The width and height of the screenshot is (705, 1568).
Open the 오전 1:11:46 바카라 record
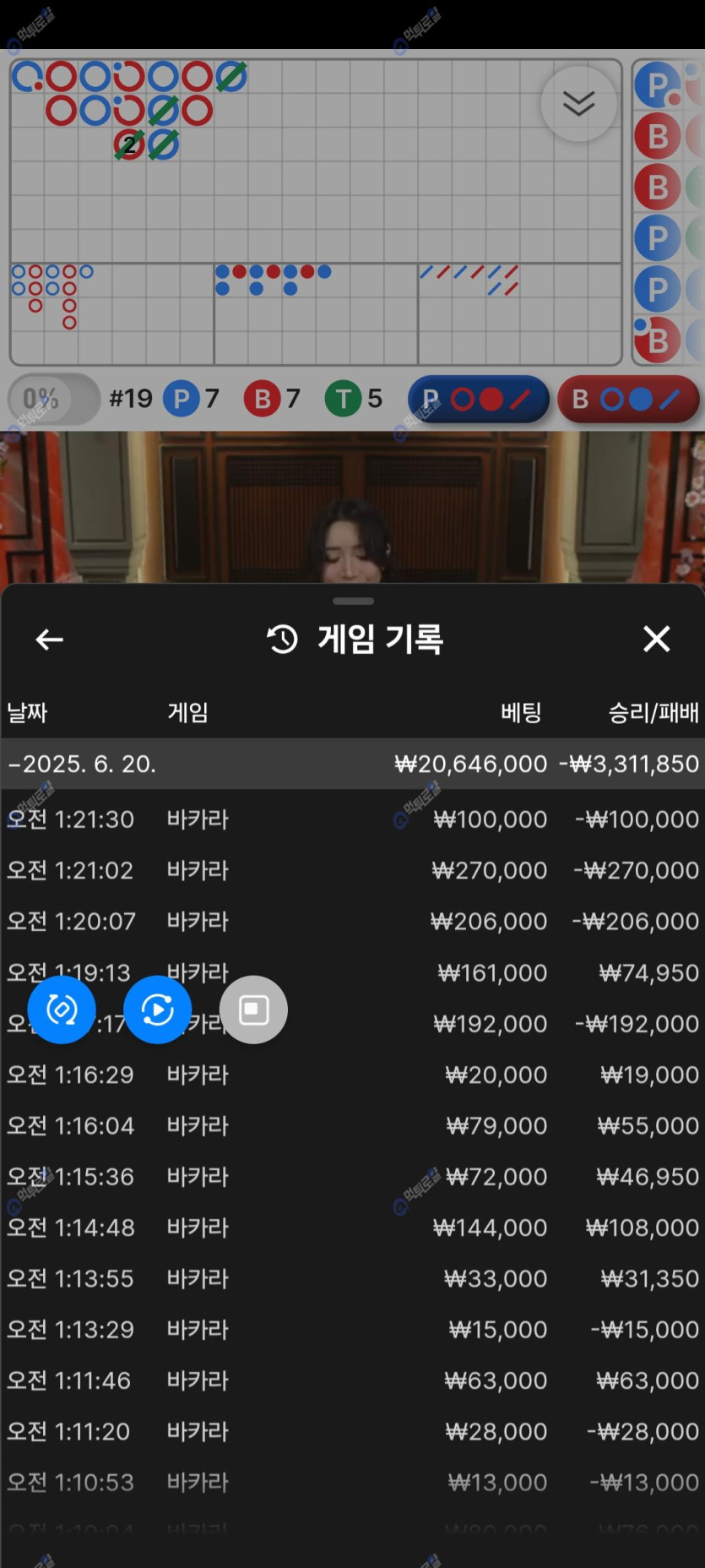pyautogui.click(x=352, y=1380)
